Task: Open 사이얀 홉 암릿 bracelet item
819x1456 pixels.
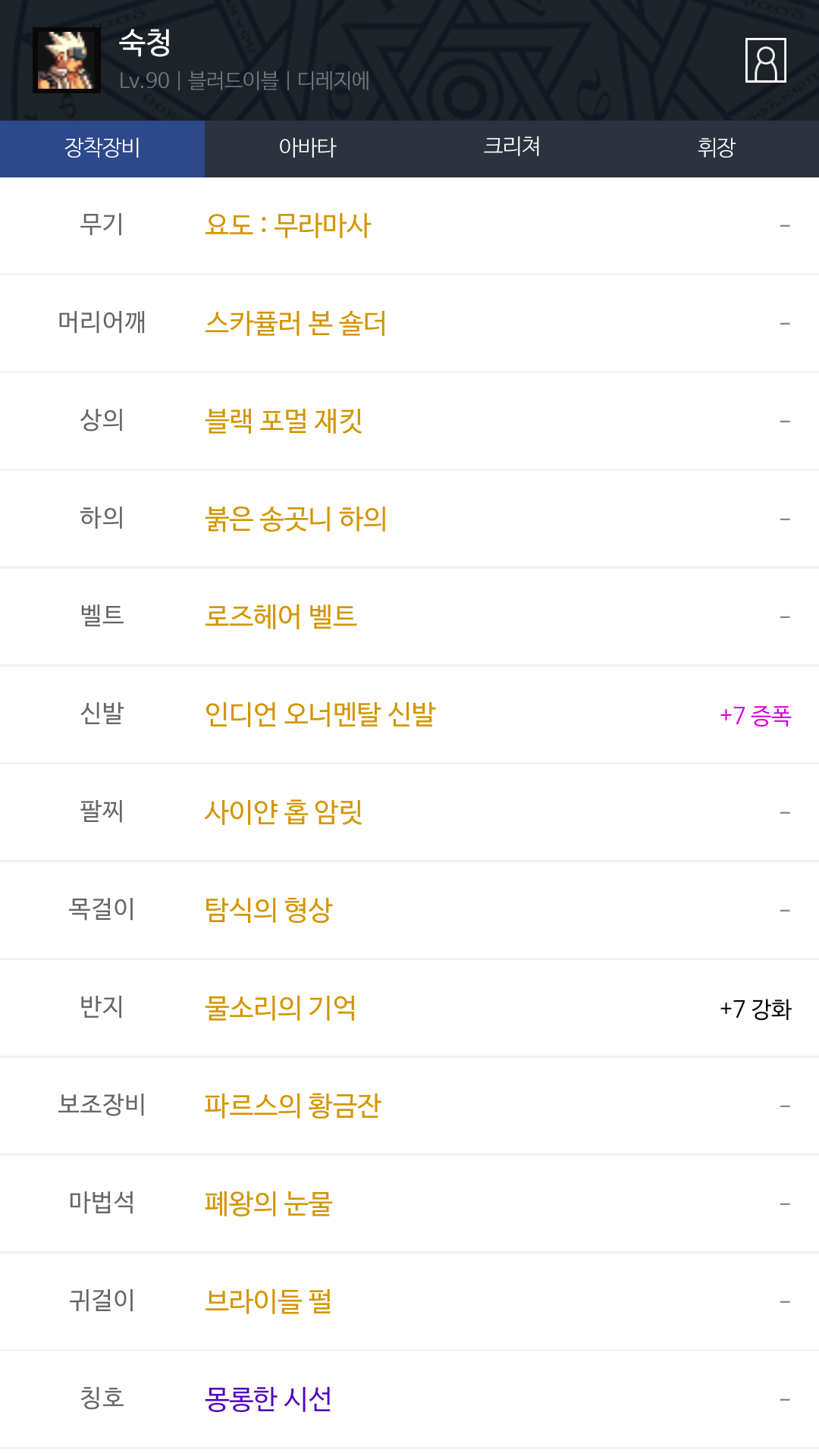Action: 284,812
